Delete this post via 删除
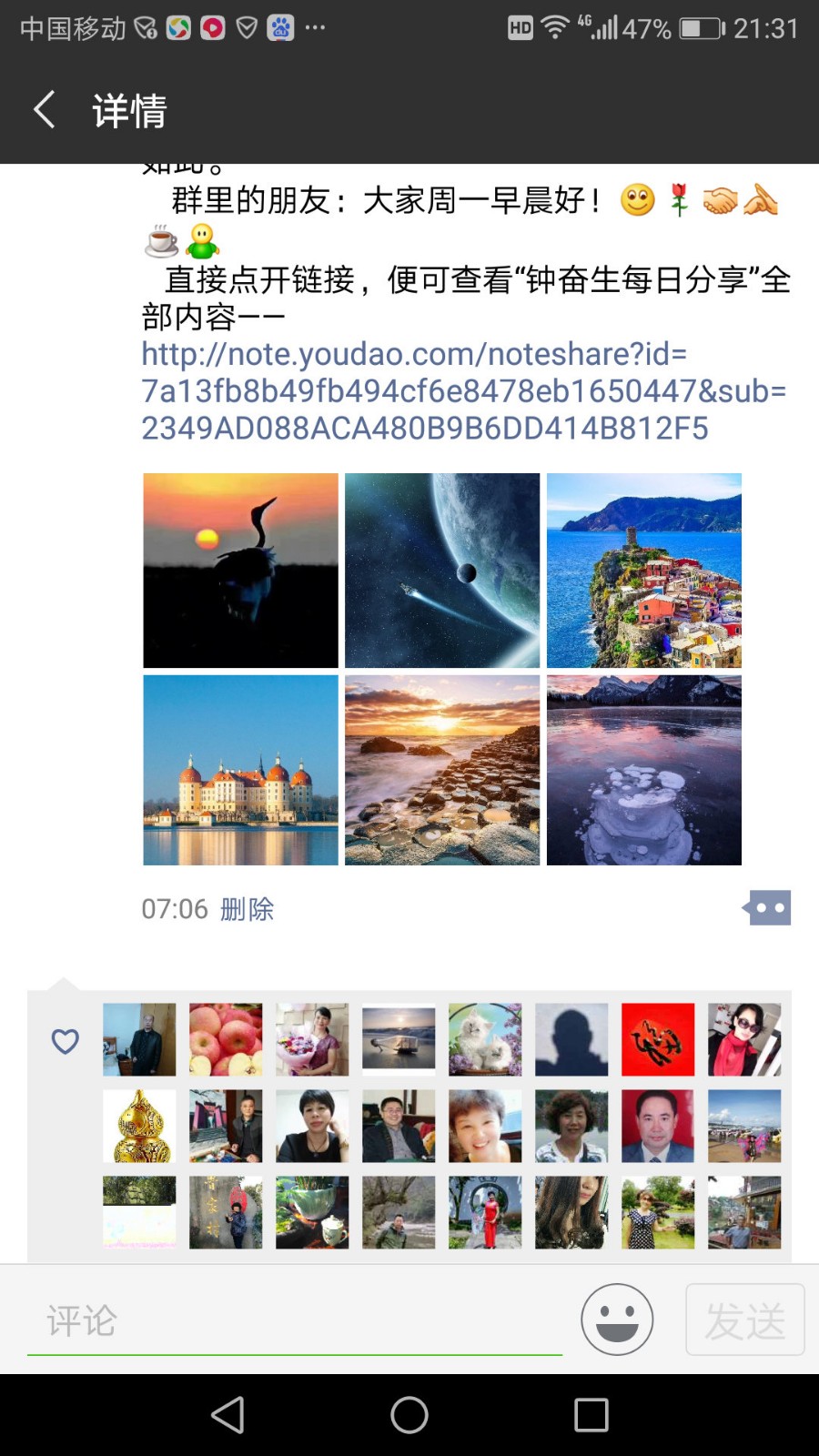819x1456 pixels. (247, 909)
